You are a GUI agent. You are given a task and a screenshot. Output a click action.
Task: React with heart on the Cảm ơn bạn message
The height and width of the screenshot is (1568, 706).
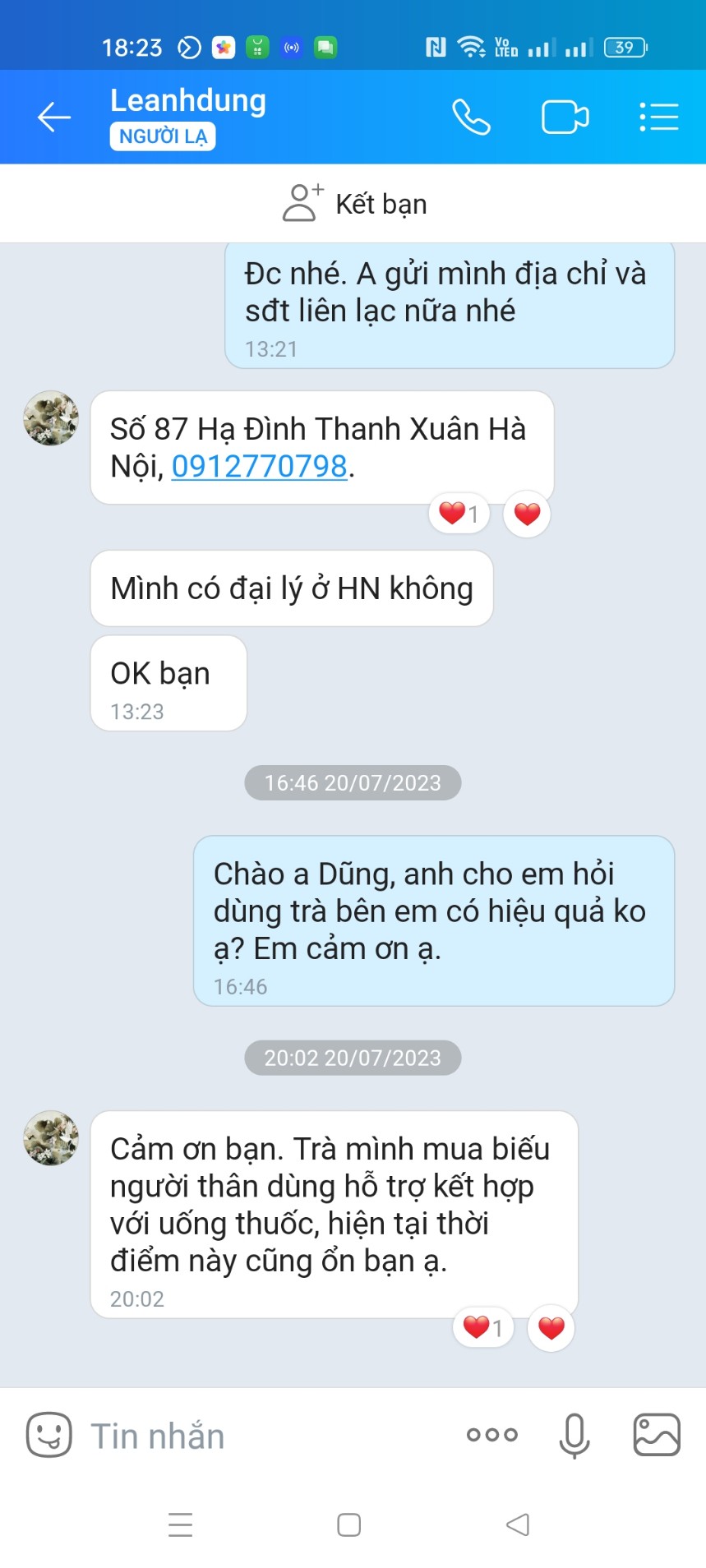(x=551, y=1328)
